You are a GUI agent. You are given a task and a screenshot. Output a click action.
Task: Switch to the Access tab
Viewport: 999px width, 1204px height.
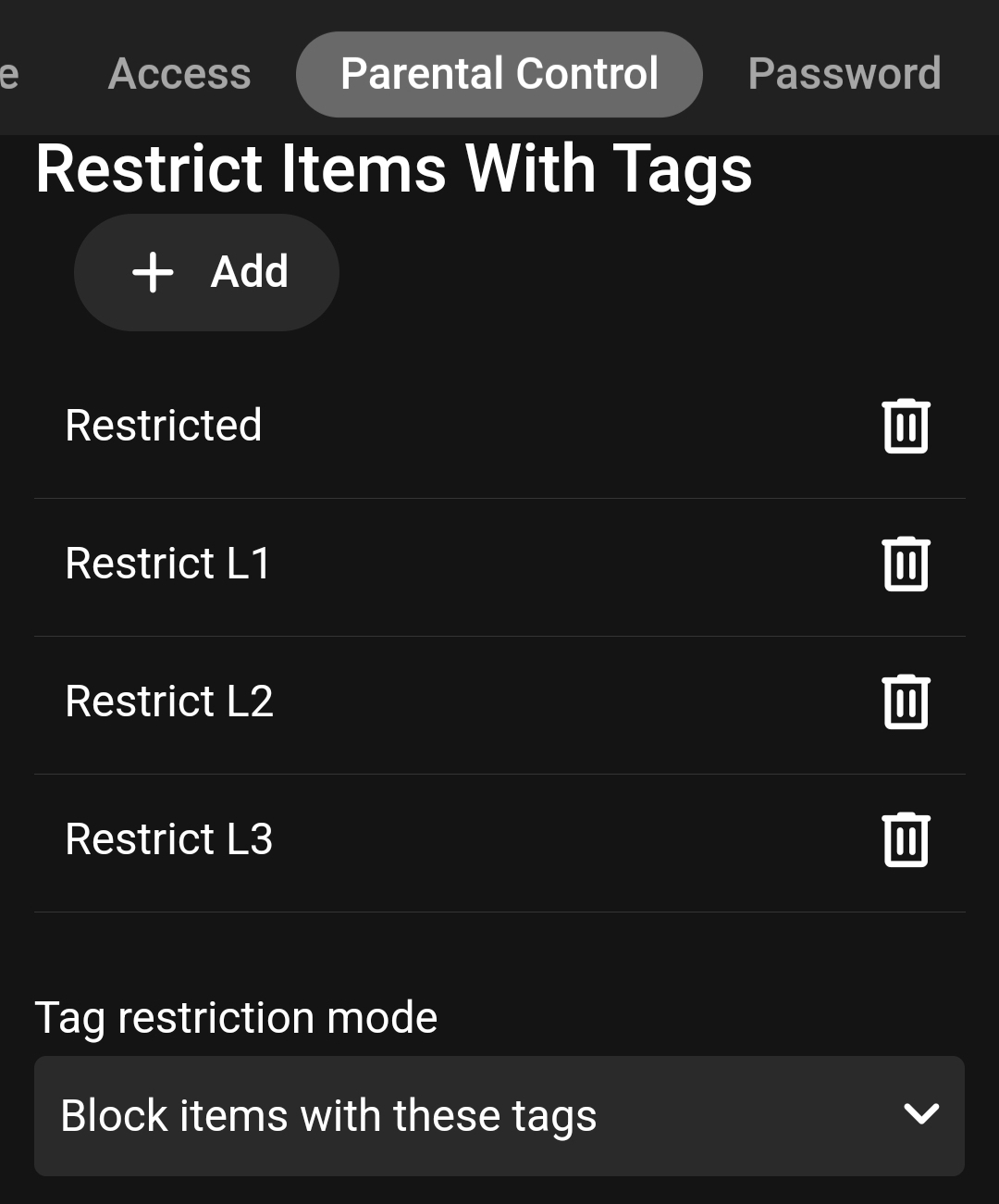tap(179, 74)
